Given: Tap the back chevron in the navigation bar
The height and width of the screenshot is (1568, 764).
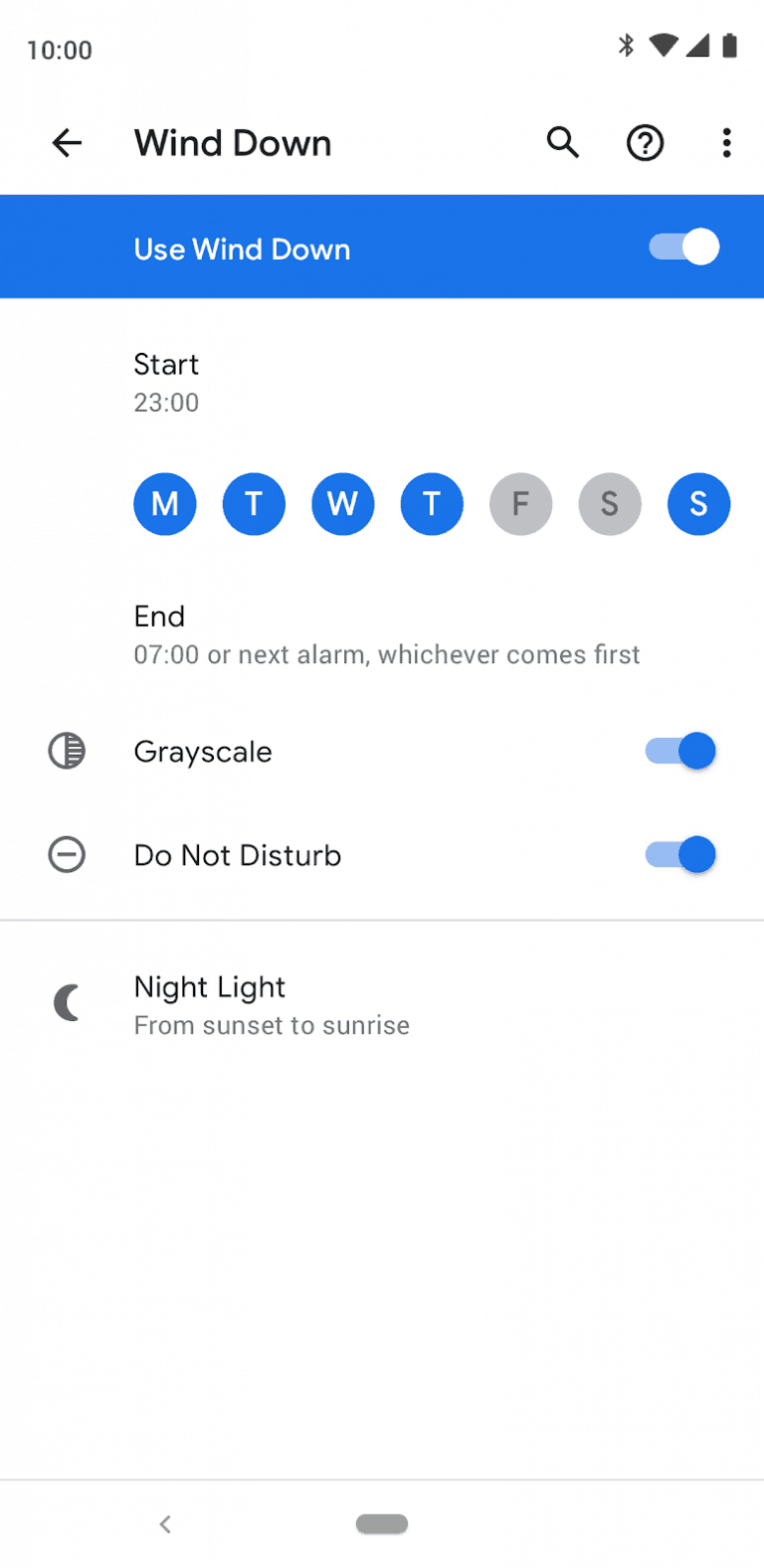Looking at the screenshot, I should pos(165,1523).
